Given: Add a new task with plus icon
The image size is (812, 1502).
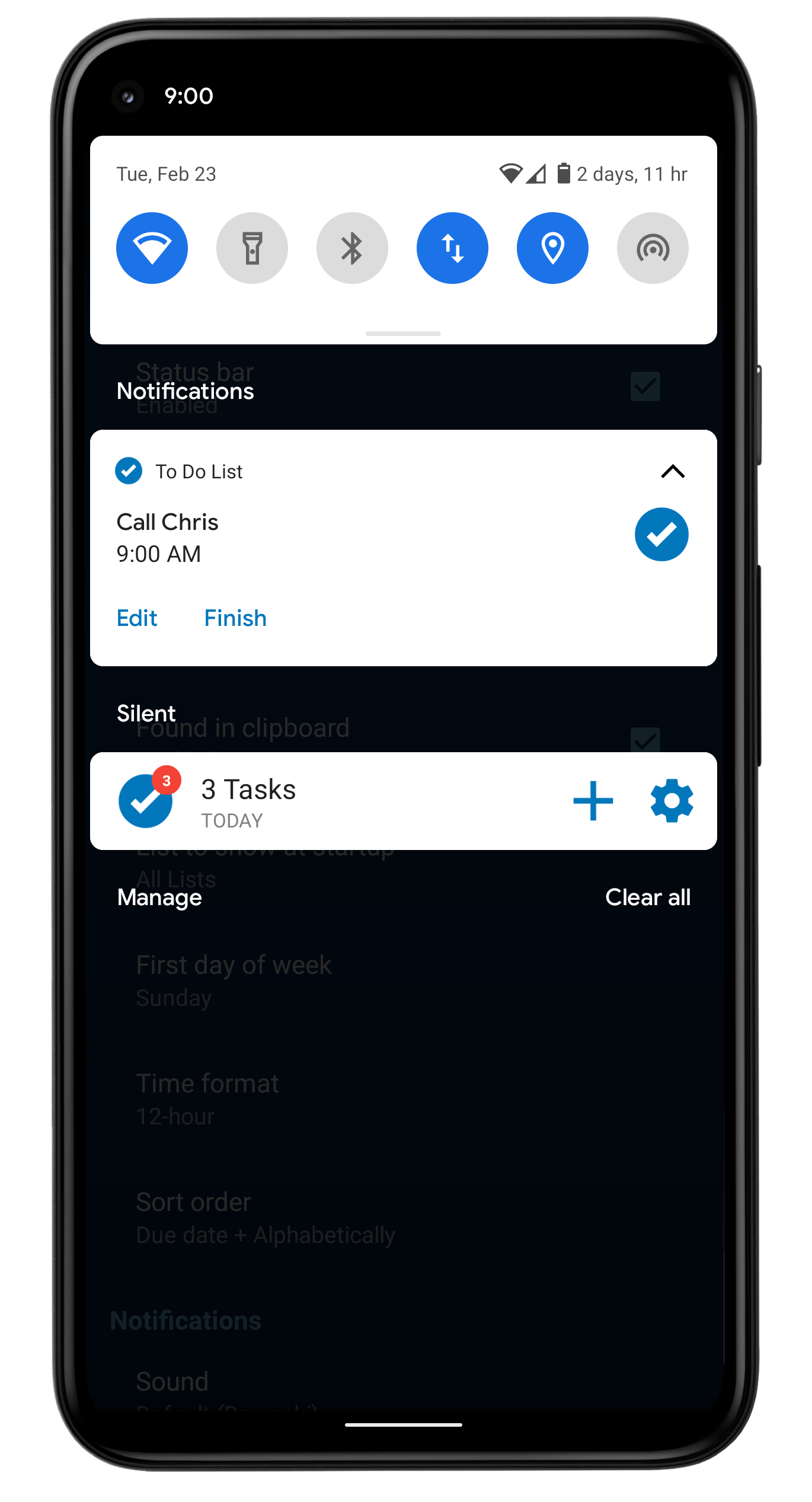Looking at the screenshot, I should click(593, 801).
